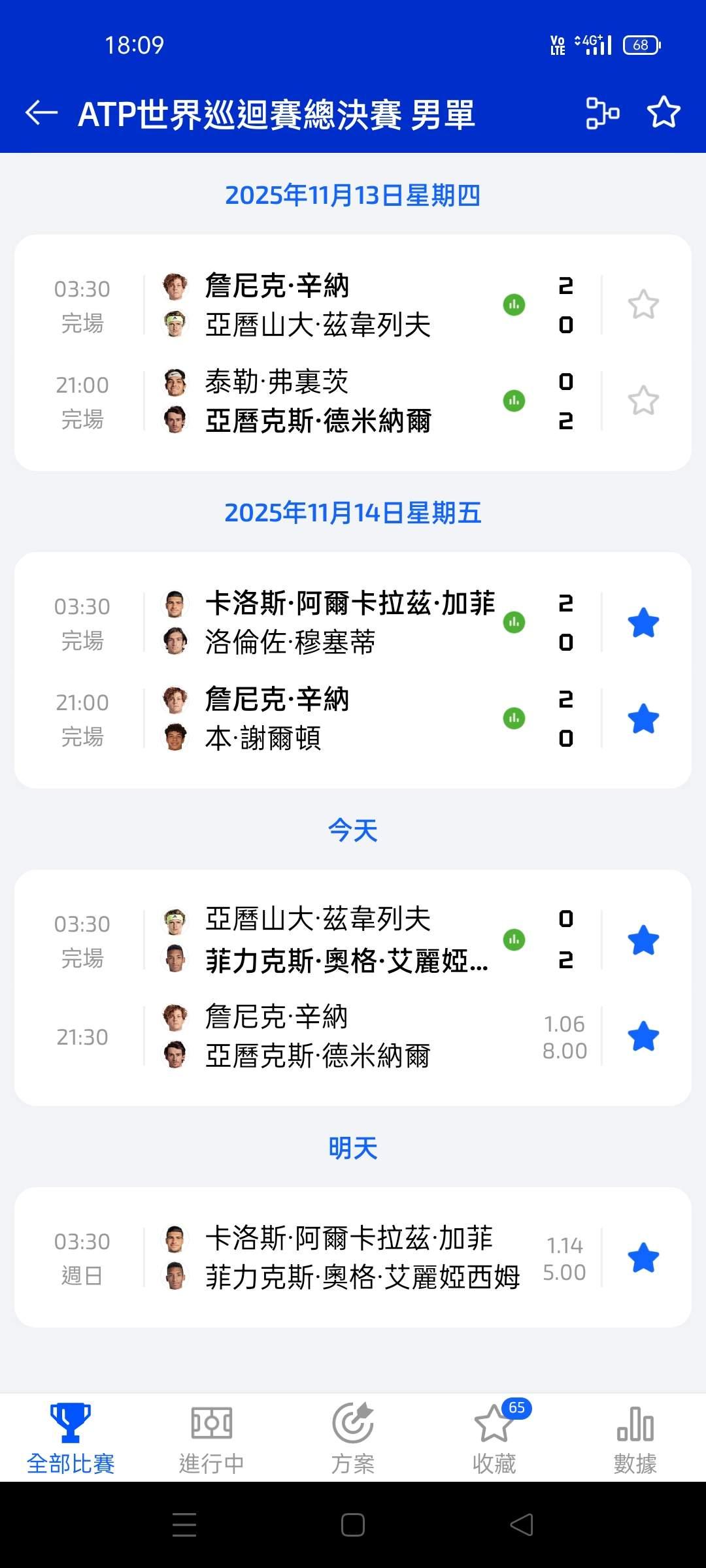Open the tournament bracket icon
Viewport: 706px width, 1568px height.
[x=602, y=113]
